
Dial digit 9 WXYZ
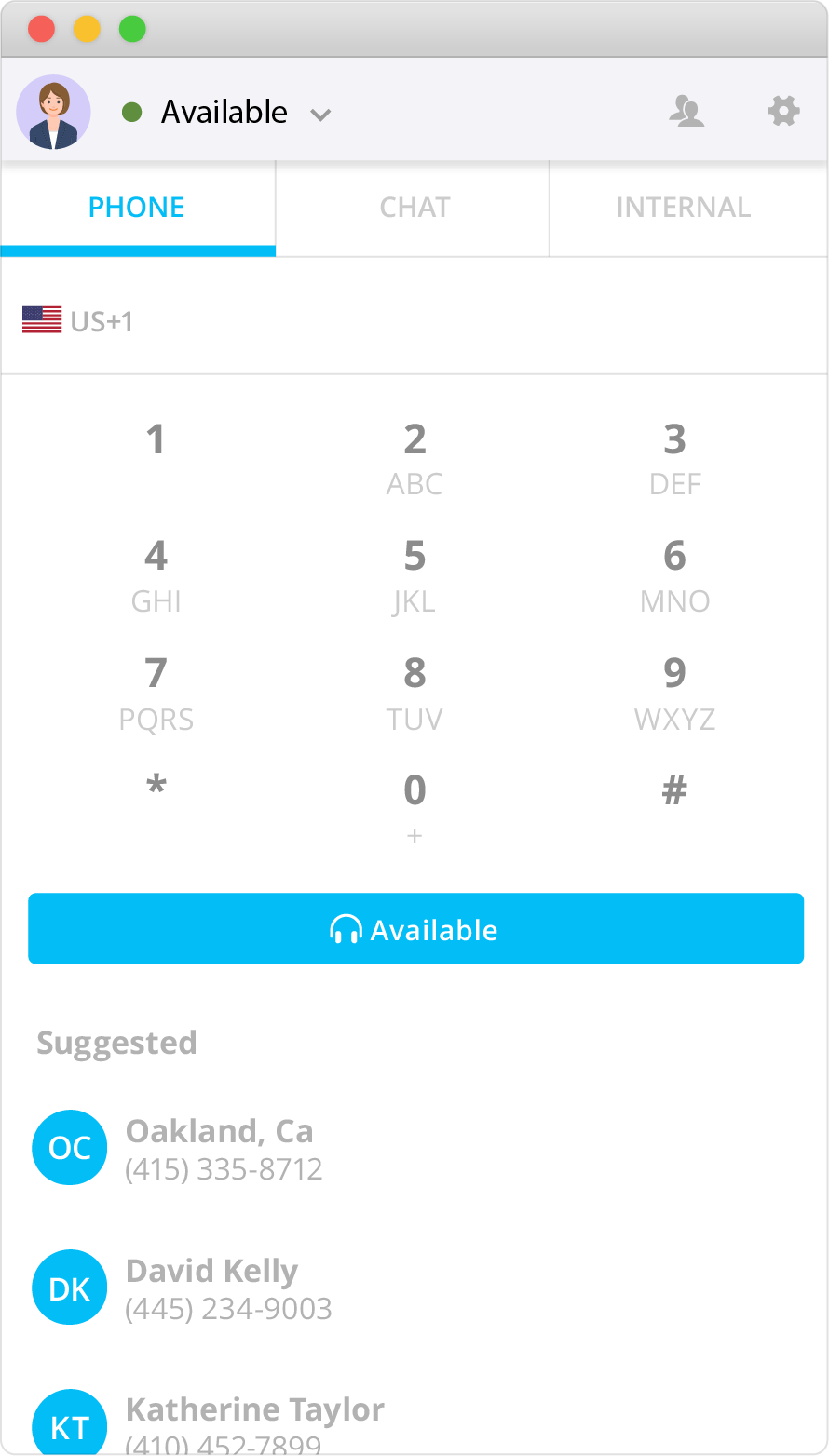[x=674, y=691]
